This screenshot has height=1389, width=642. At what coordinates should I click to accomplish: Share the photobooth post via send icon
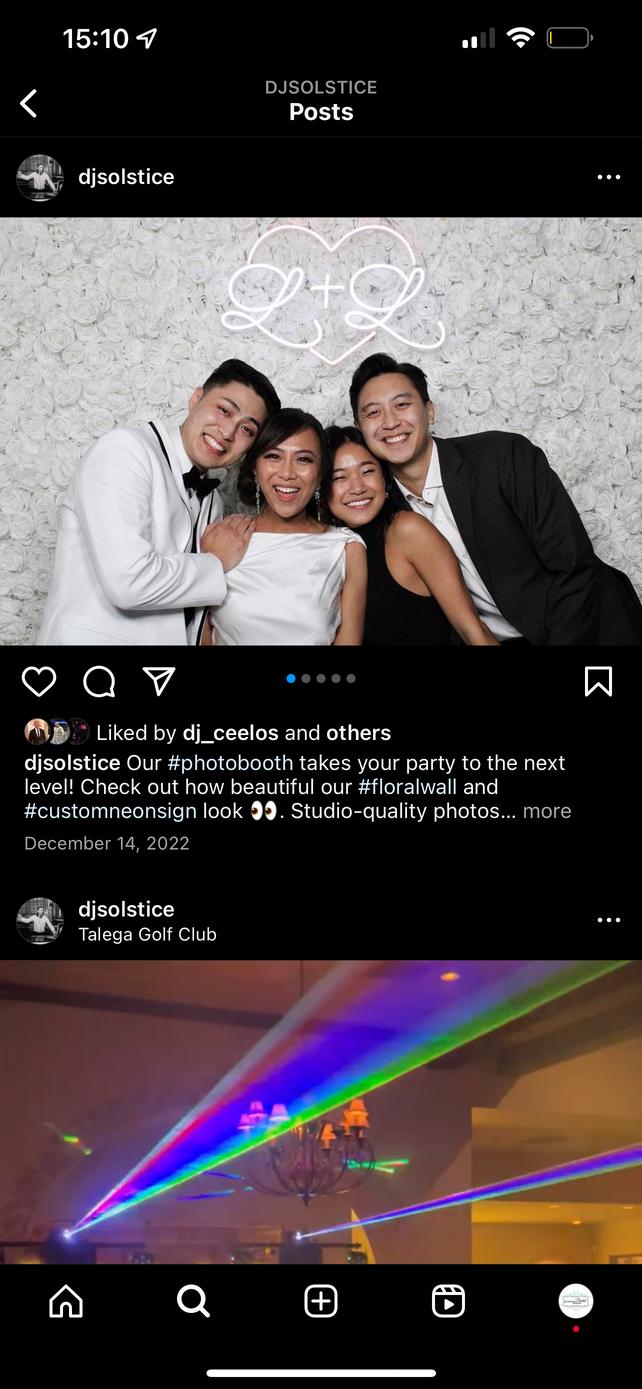pos(159,681)
